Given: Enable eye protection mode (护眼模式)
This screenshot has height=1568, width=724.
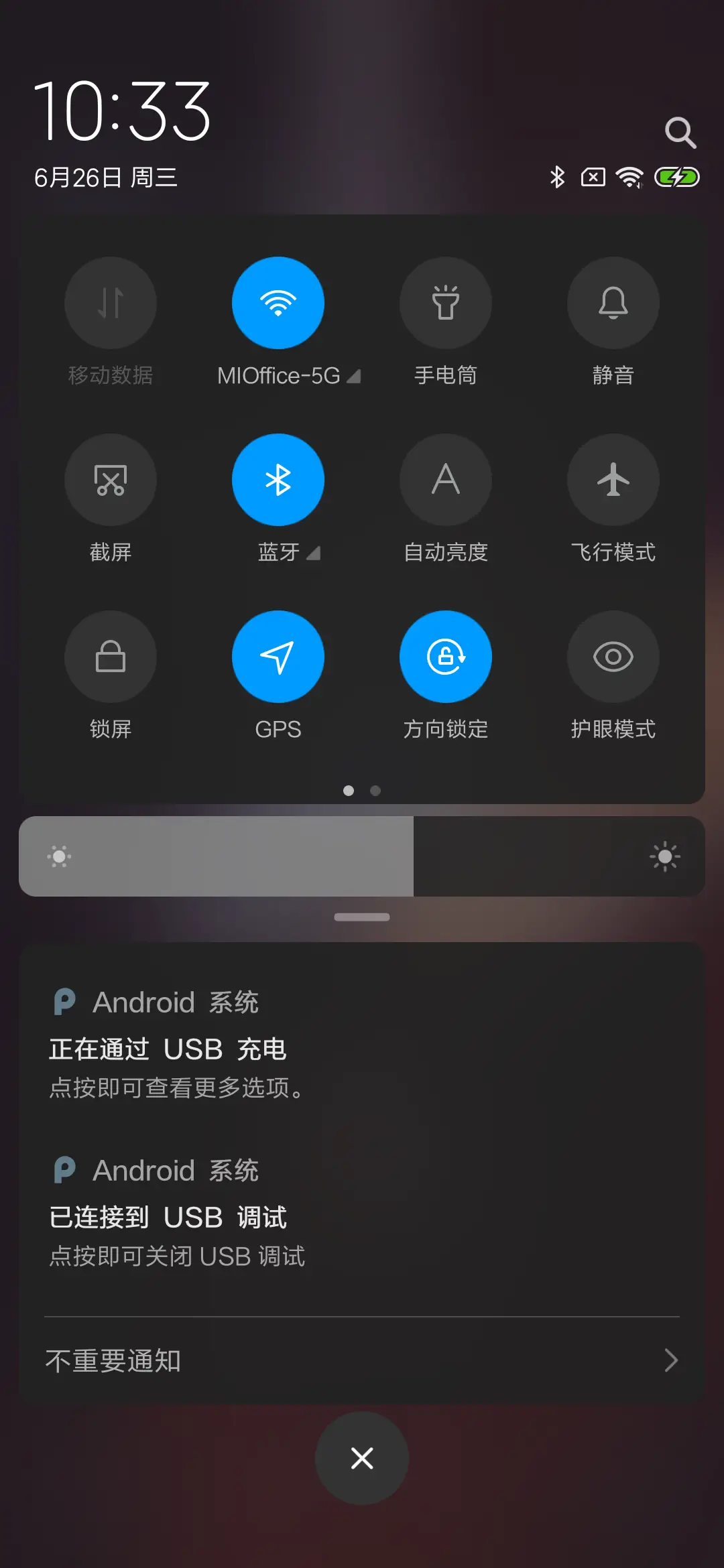Looking at the screenshot, I should click(613, 657).
